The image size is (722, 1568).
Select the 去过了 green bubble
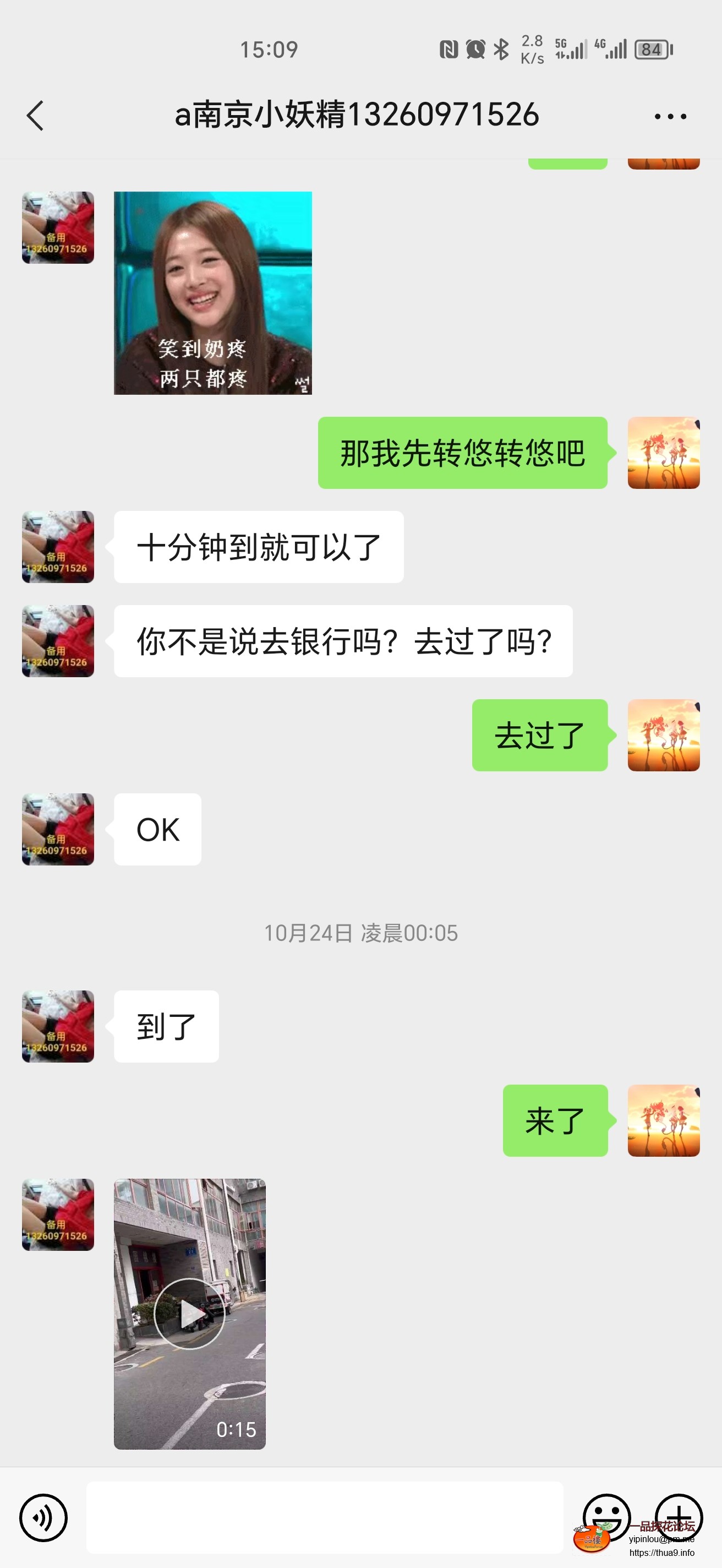(538, 736)
